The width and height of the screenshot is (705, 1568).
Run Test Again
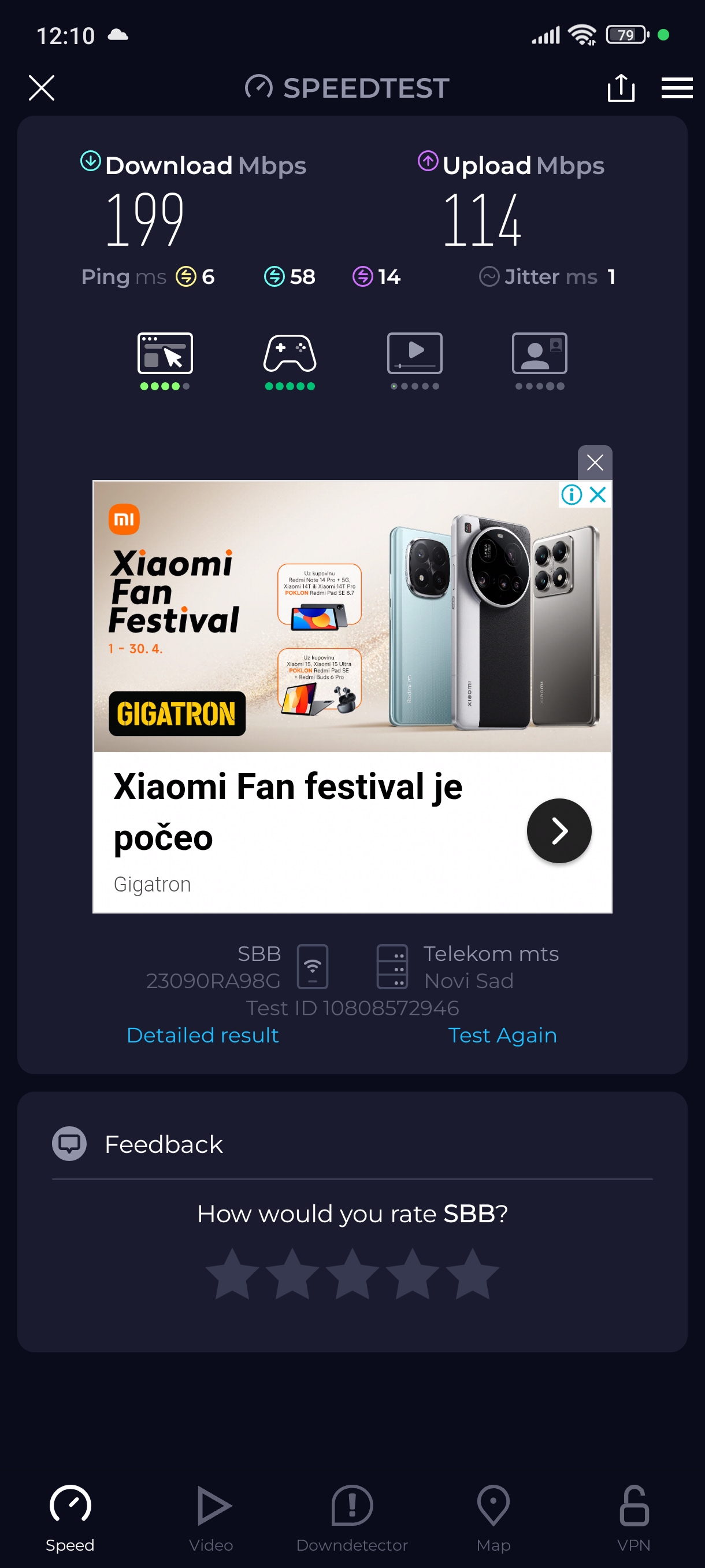pos(502,1035)
